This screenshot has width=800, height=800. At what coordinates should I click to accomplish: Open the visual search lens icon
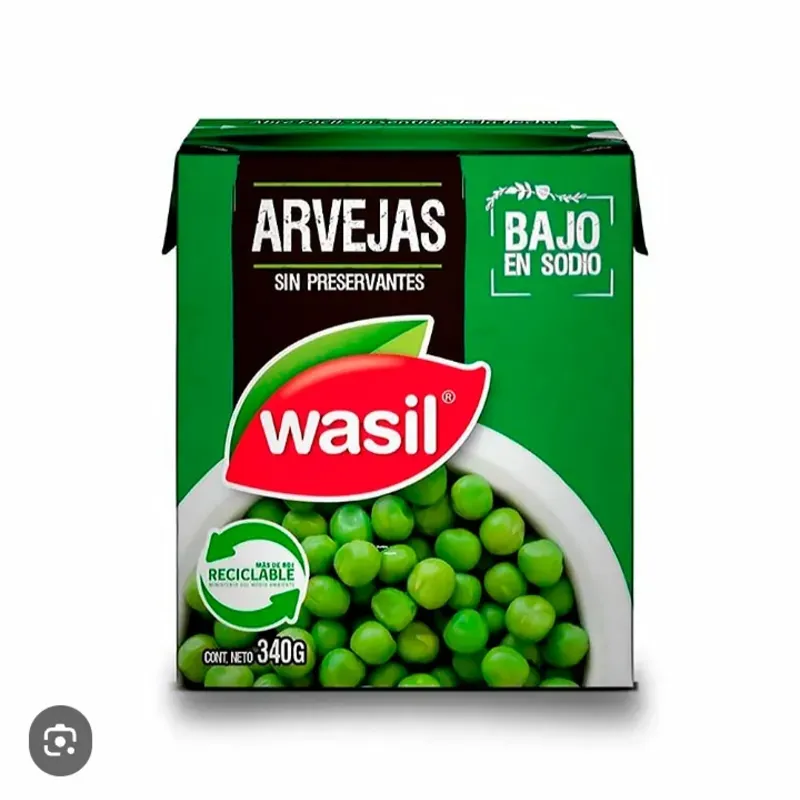60,741
